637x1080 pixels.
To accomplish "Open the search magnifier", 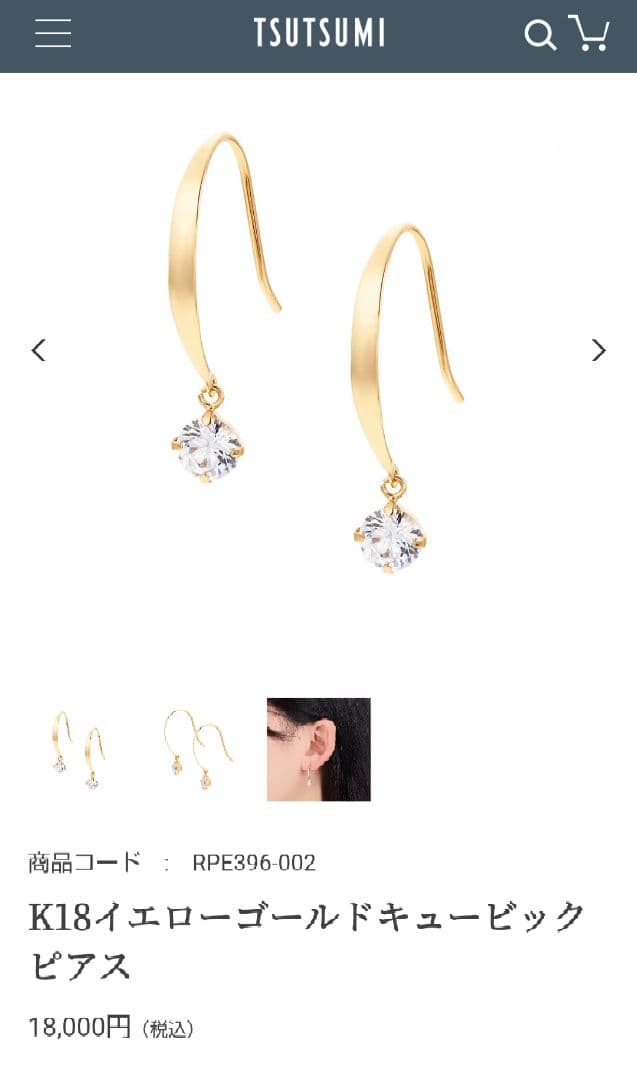I will click(540, 35).
